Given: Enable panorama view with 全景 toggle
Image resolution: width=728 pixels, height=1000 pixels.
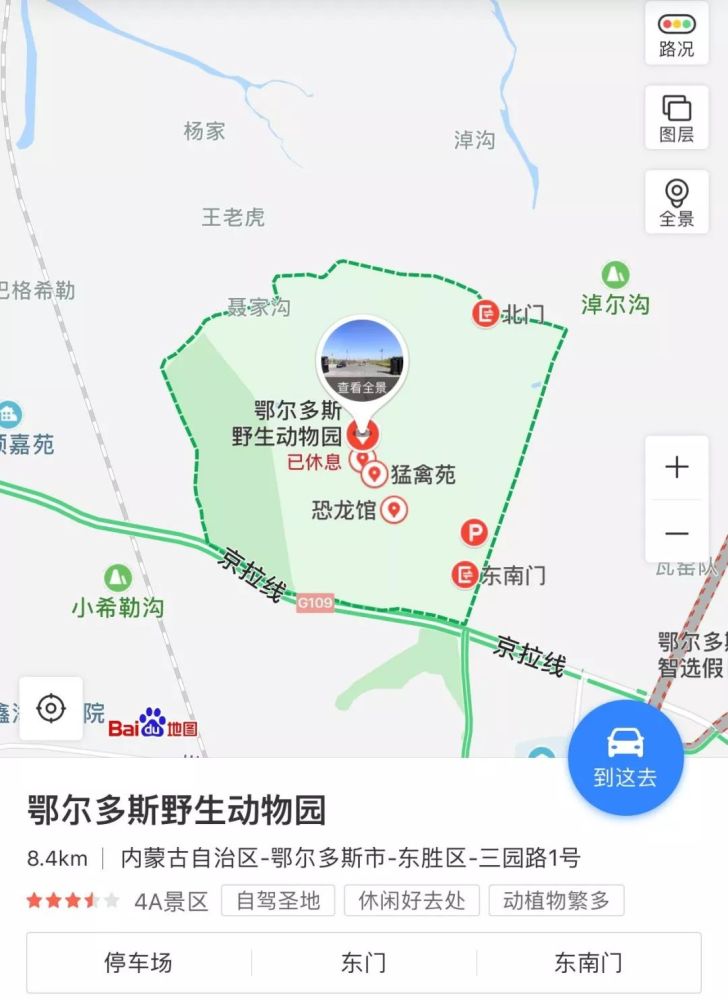Looking at the screenshot, I should tap(676, 199).
